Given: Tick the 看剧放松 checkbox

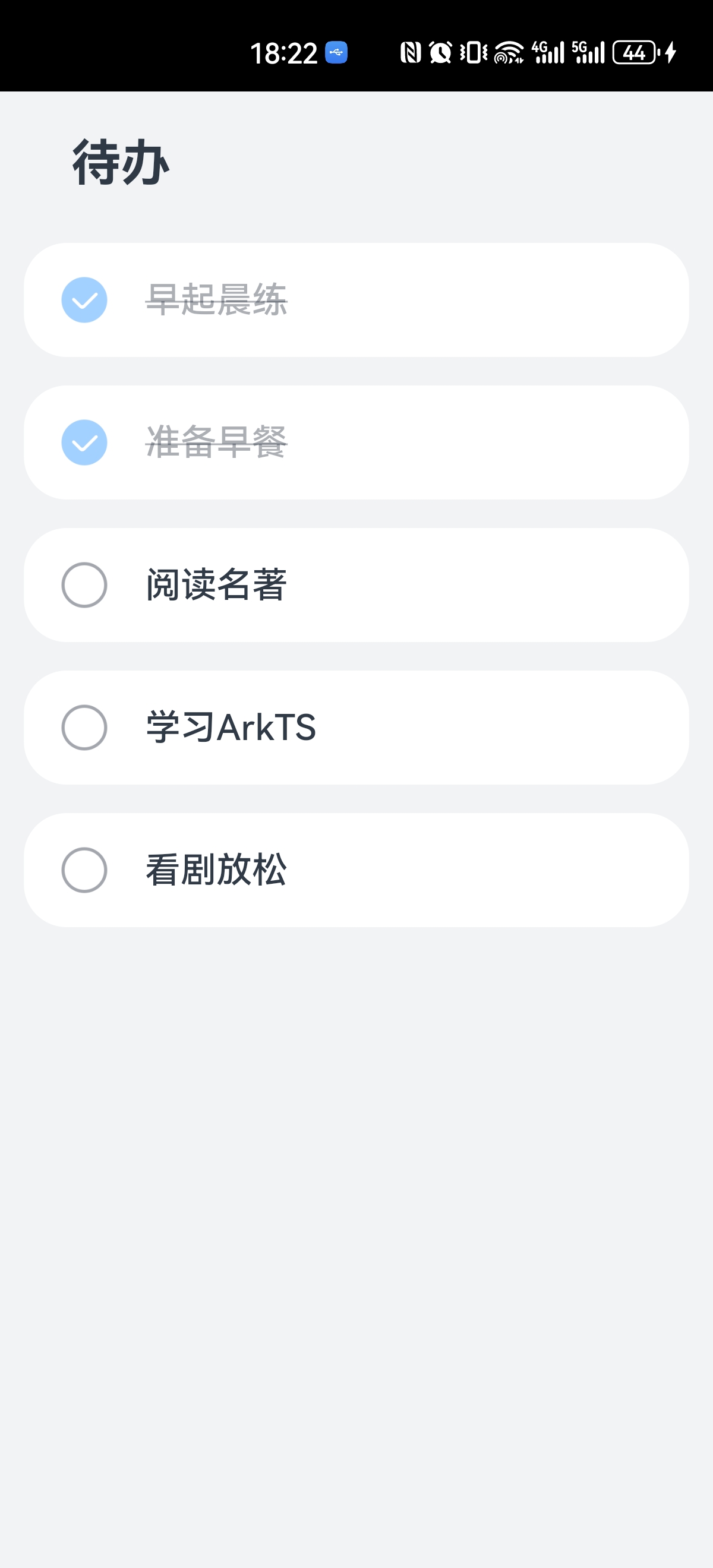Looking at the screenshot, I should [84, 870].
